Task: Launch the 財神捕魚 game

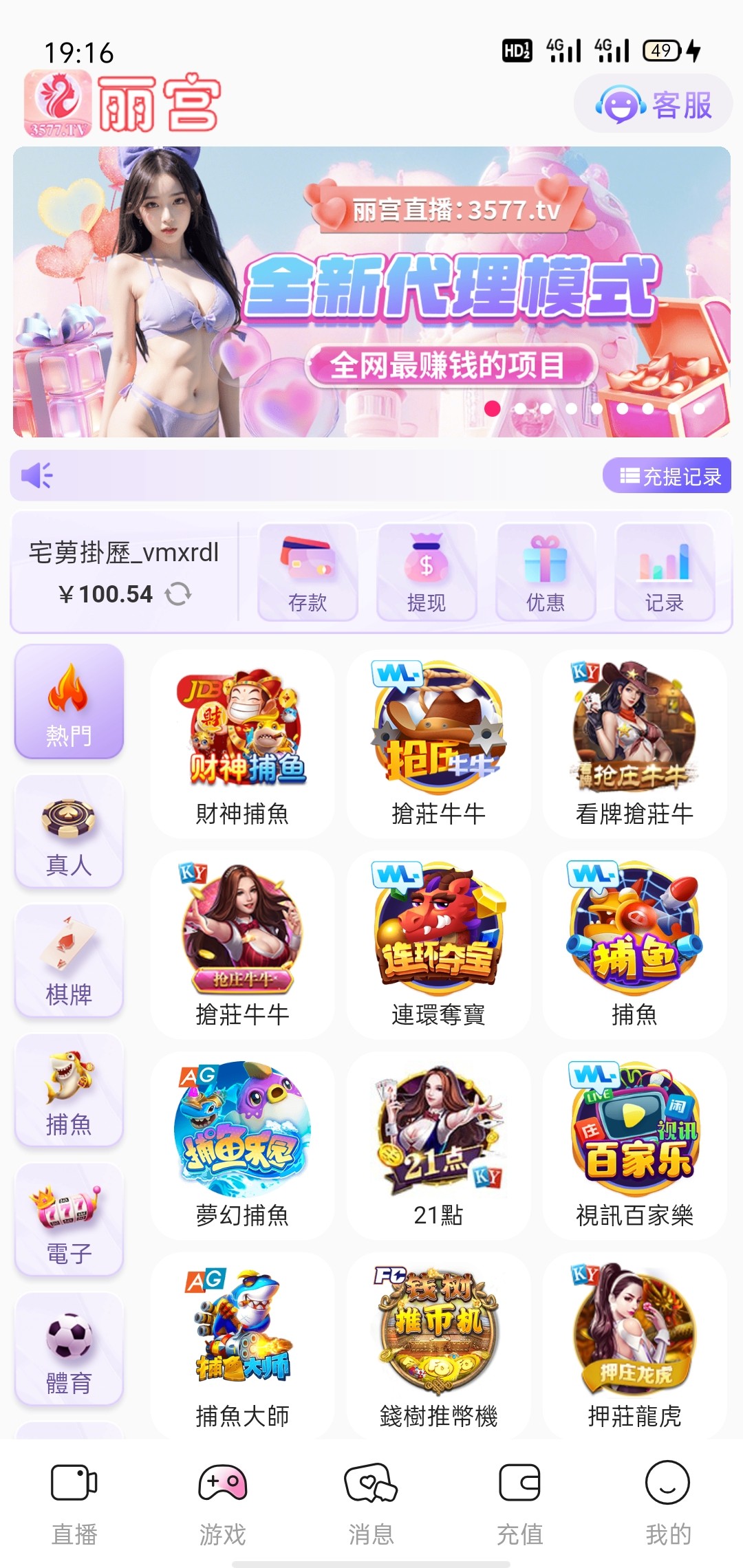Action: click(x=242, y=744)
